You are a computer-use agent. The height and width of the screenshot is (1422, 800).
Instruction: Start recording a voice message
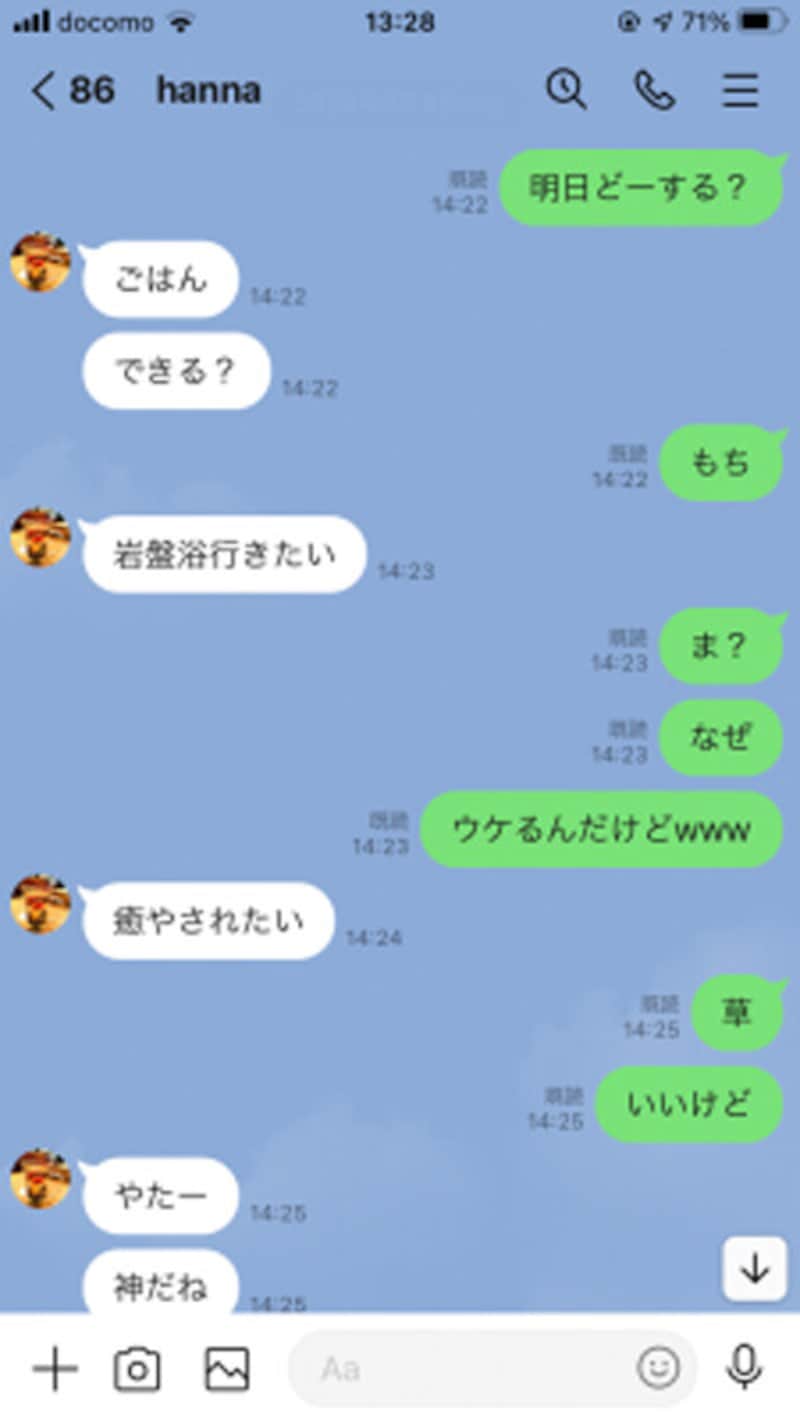point(744,1370)
